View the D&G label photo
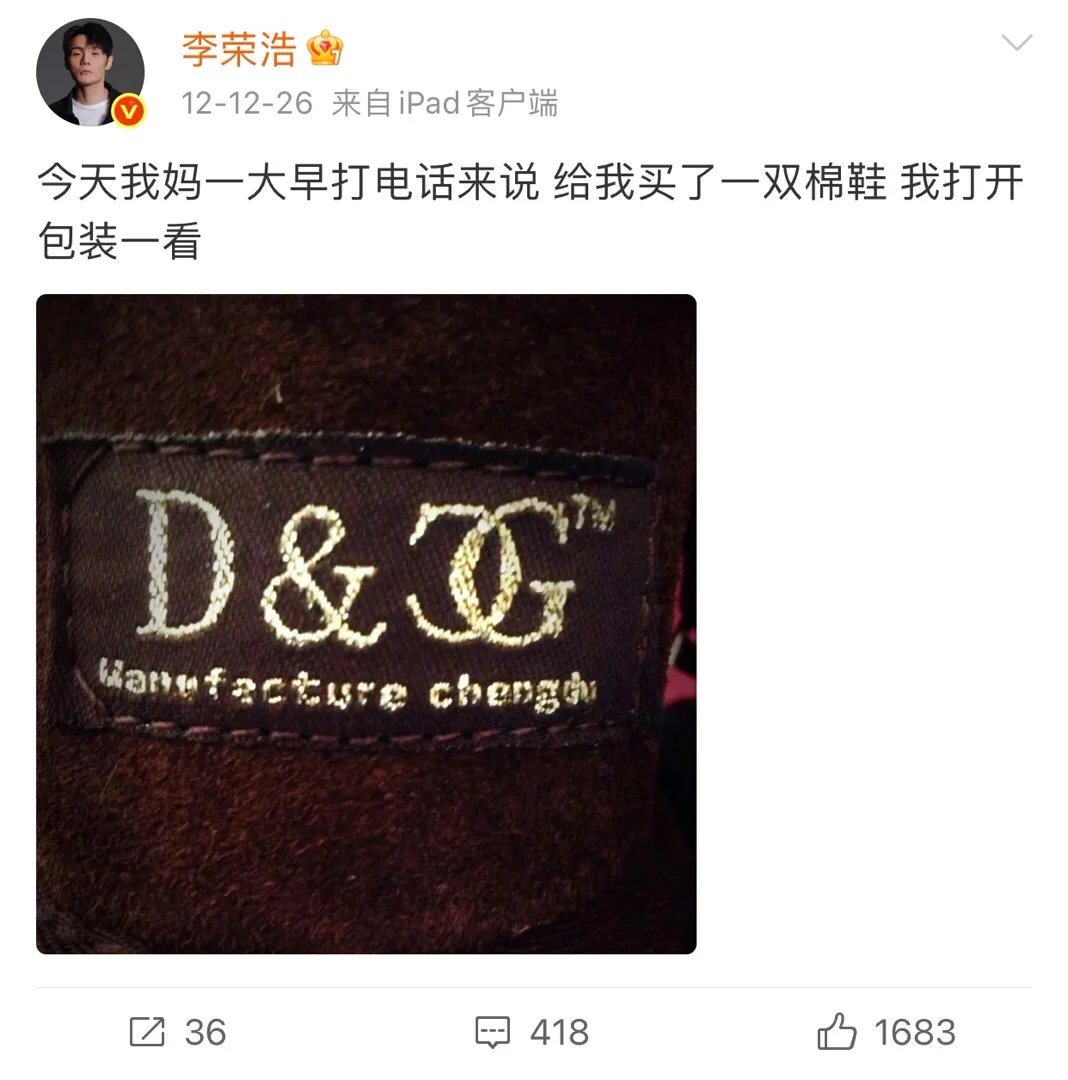The width and height of the screenshot is (1068, 1080). click(x=366, y=623)
